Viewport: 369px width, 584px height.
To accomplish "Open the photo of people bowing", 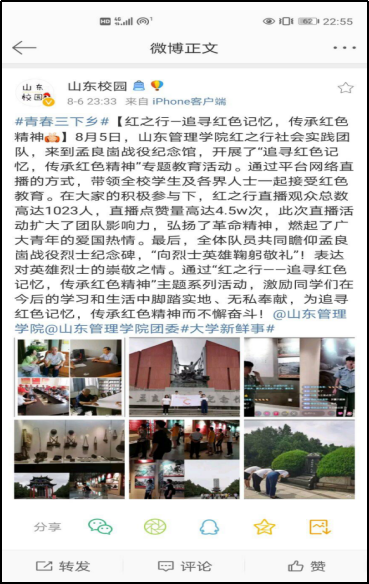I will (x=299, y=459).
